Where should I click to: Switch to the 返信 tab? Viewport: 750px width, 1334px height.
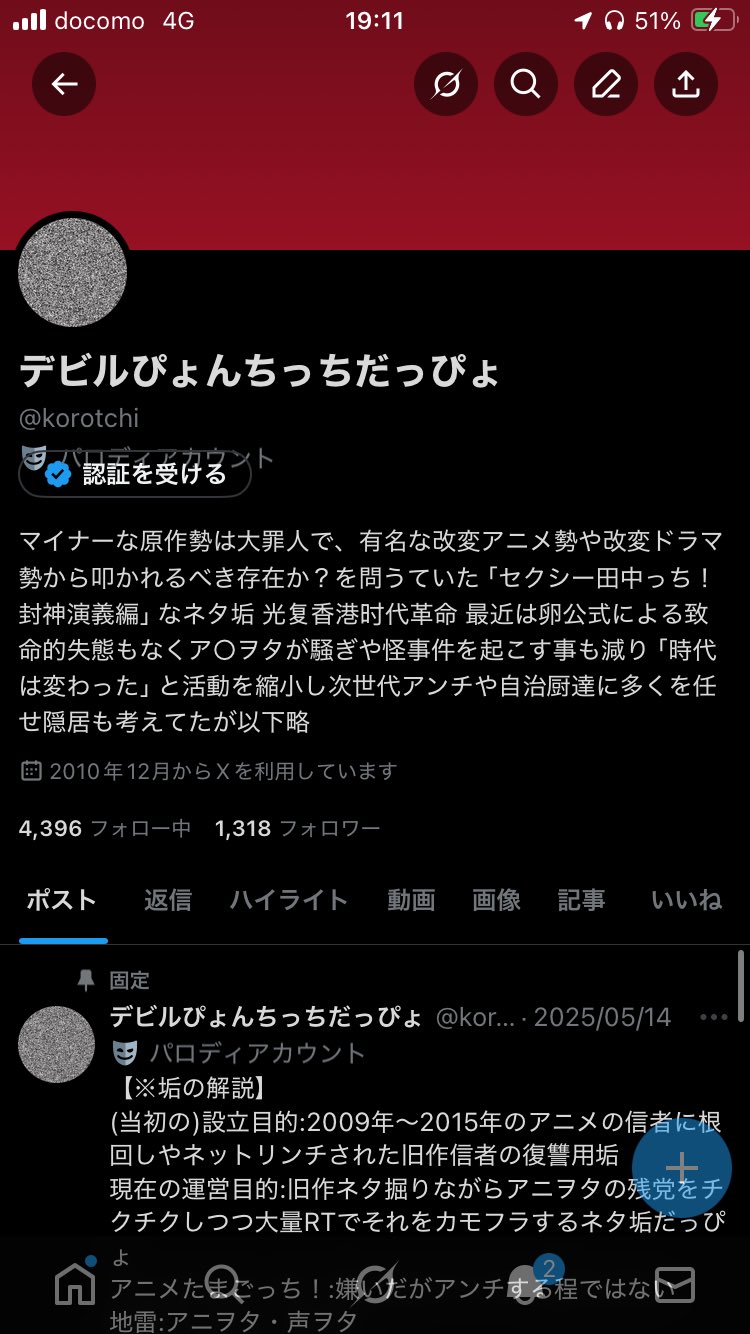pos(167,900)
